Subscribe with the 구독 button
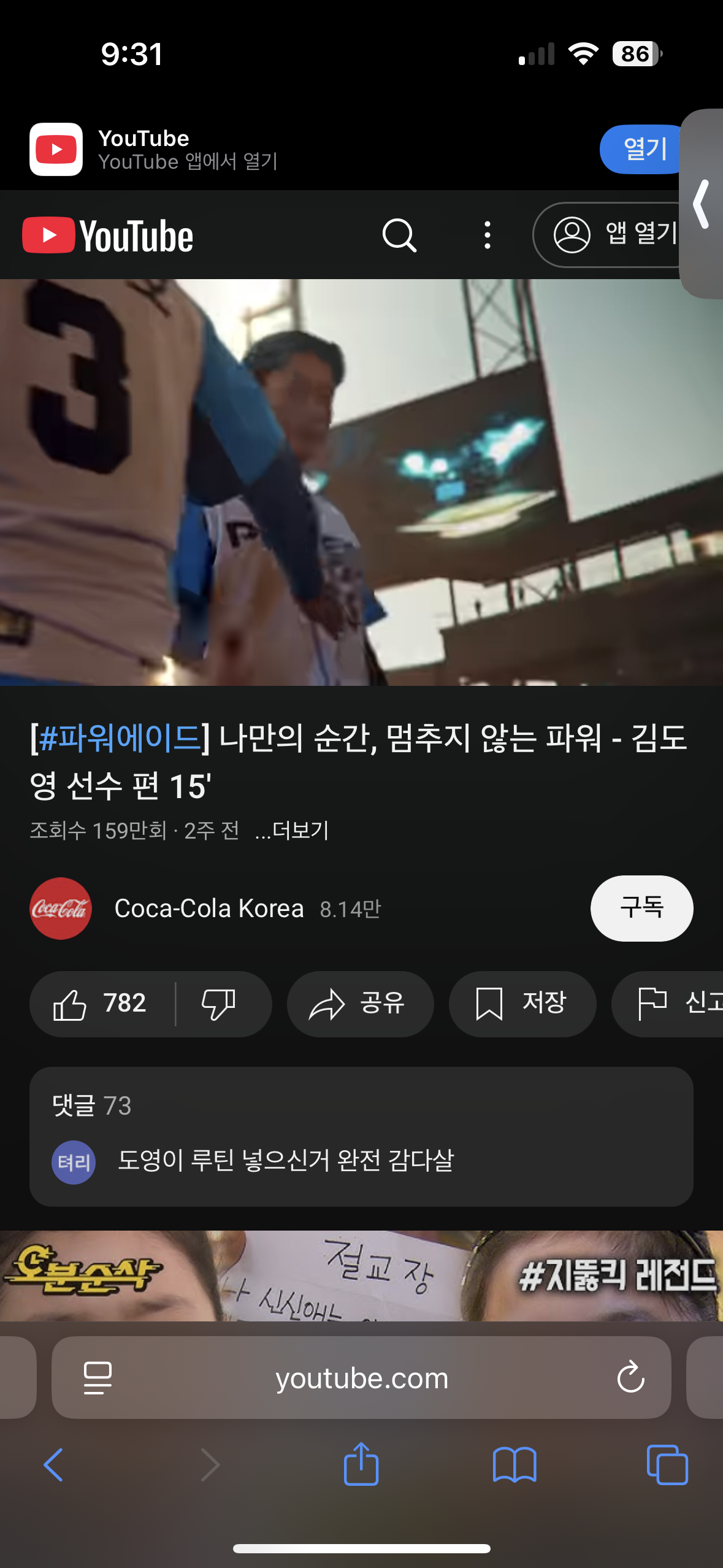The width and height of the screenshot is (723, 1568). (641, 908)
